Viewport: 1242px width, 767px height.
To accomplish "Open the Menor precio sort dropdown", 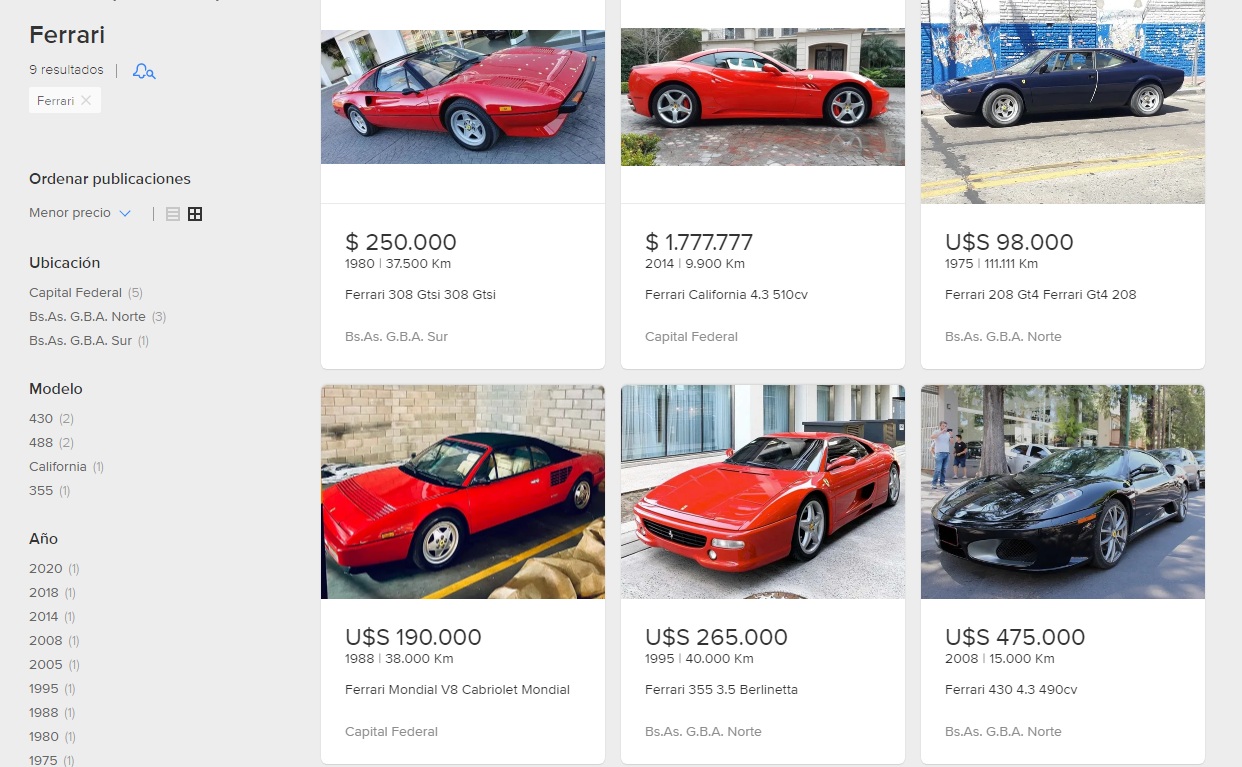I will click(81, 213).
